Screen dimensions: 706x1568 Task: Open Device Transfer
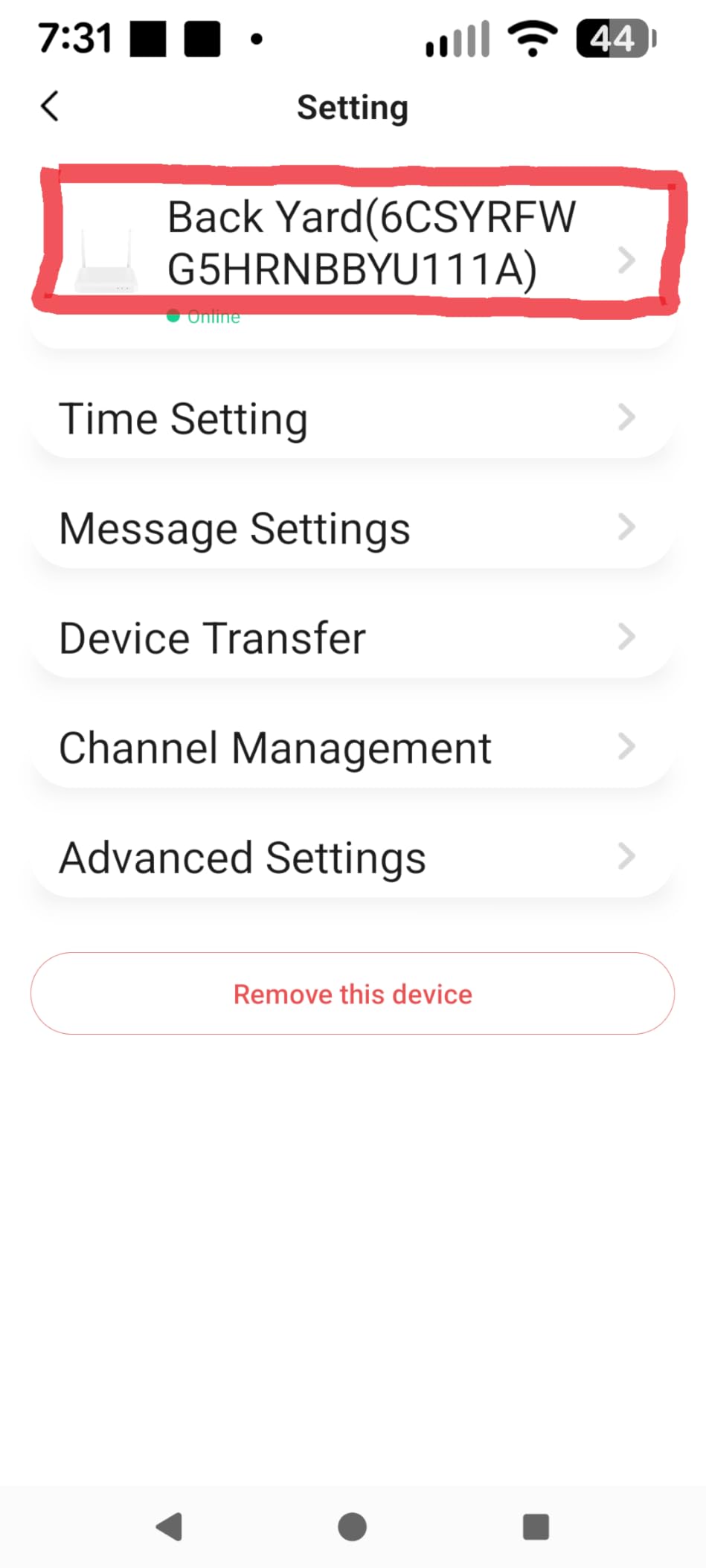[x=352, y=638]
